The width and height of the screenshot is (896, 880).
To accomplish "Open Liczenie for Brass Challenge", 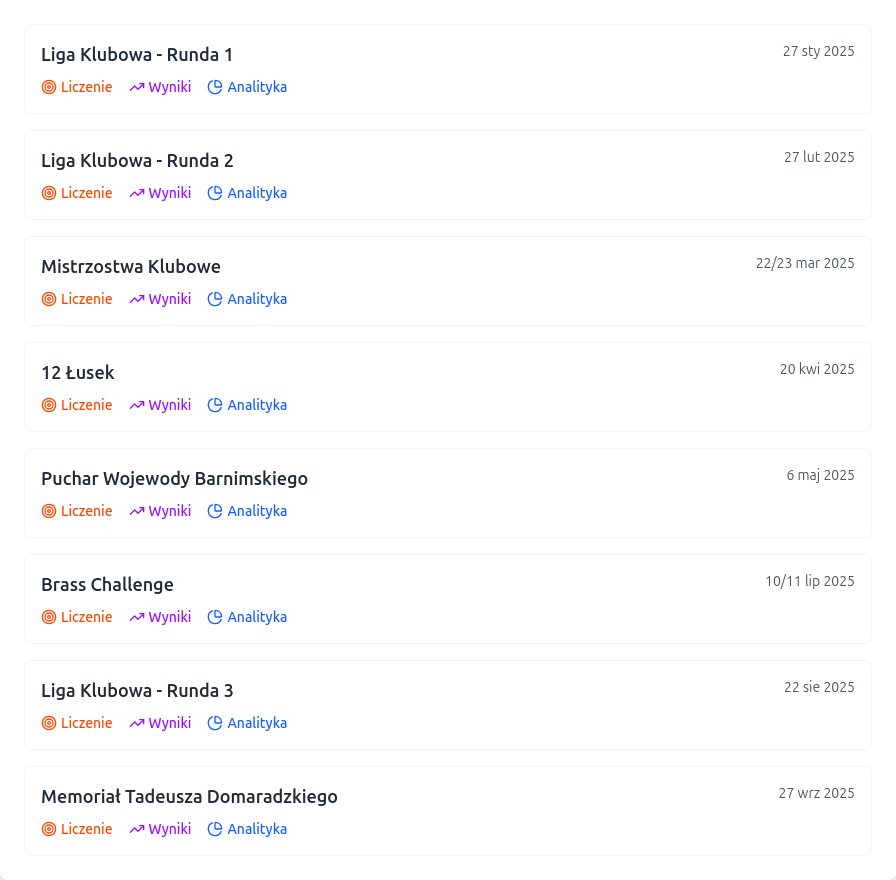I will (77, 617).
